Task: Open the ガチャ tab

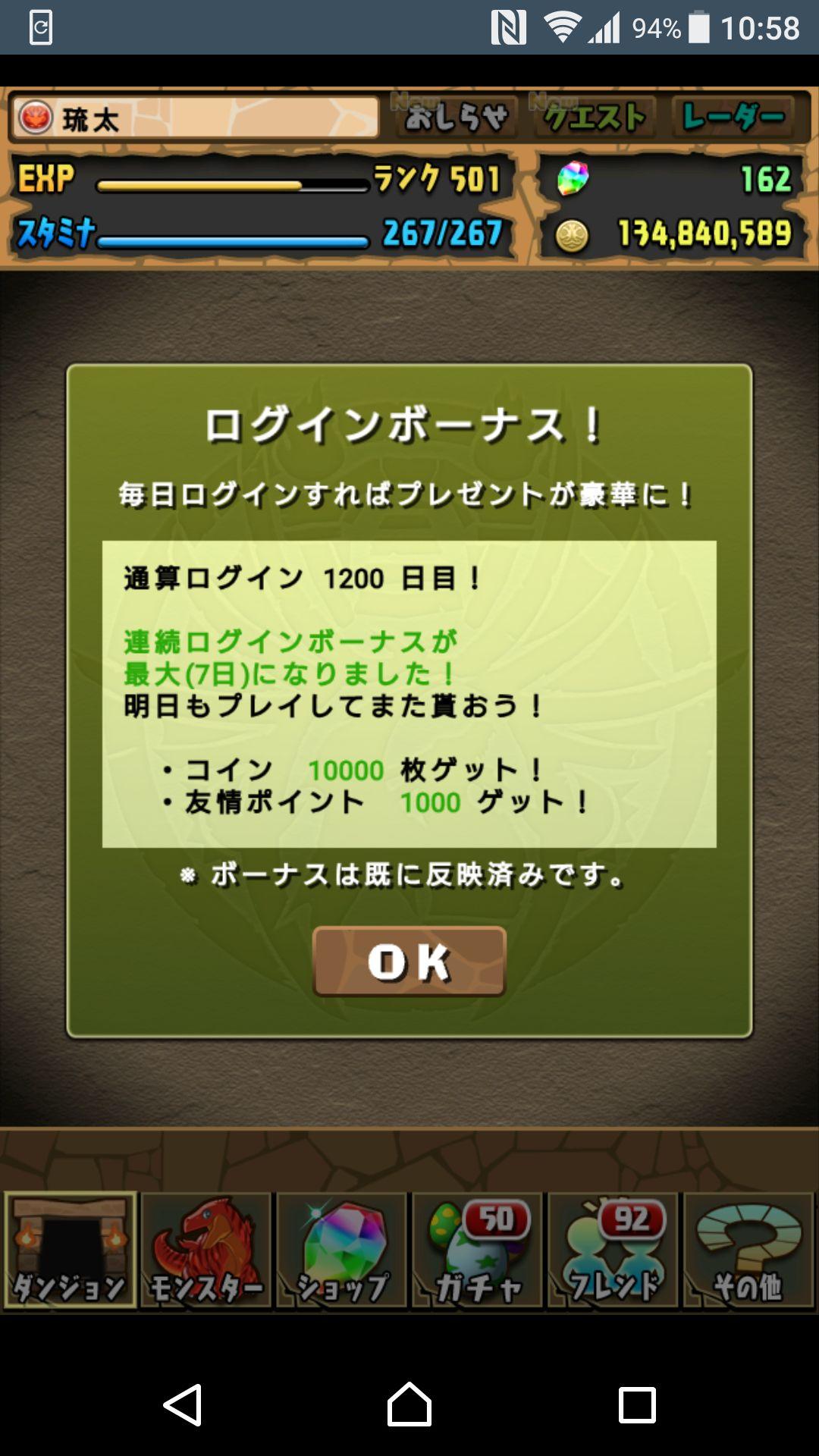Action: click(x=478, y=1251)
